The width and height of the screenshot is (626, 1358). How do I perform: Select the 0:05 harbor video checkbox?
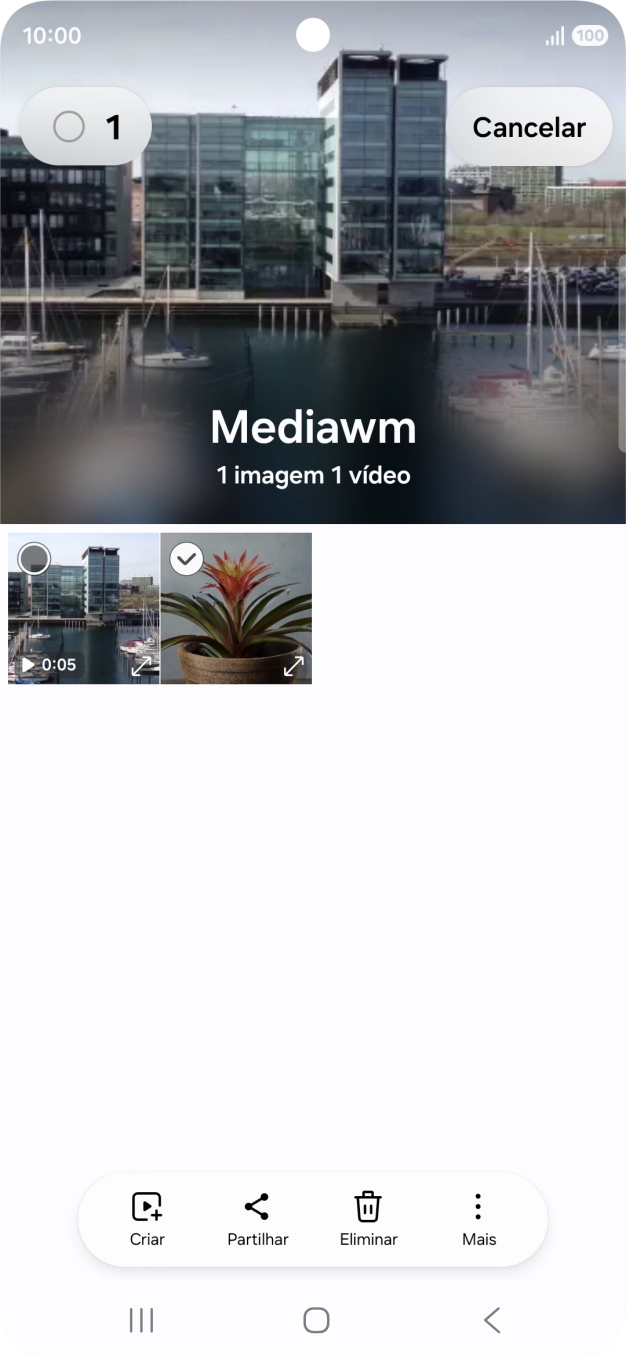click(x=34, y=558)
